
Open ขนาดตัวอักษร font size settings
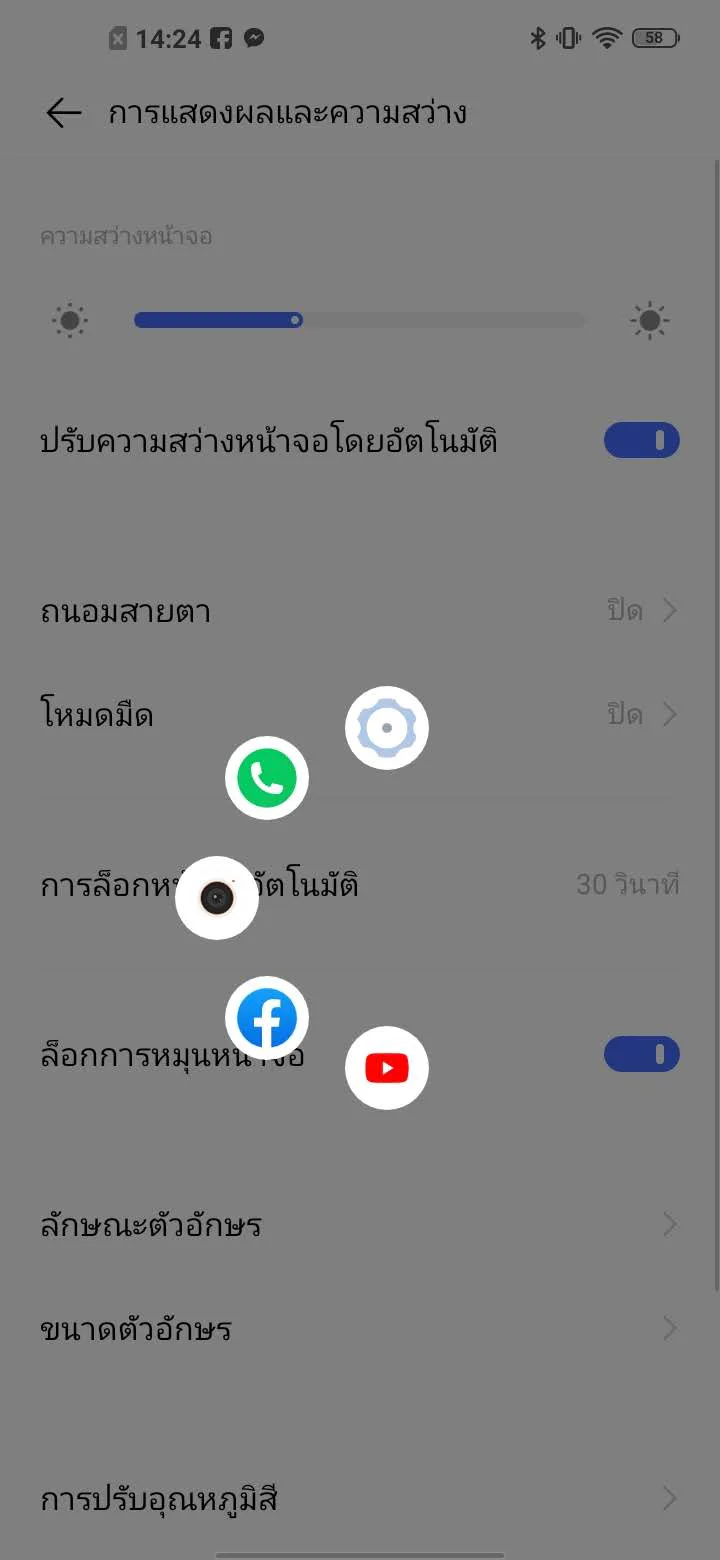360,1329
